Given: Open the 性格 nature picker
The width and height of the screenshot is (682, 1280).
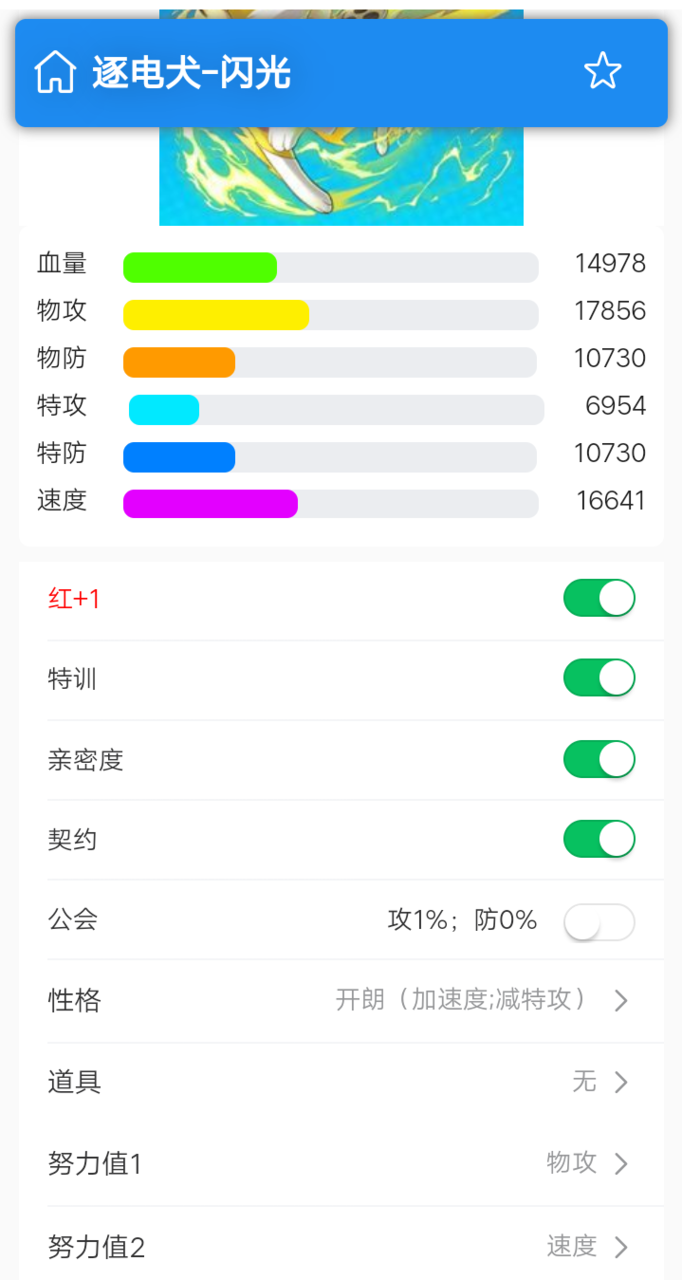Looking at the screenshot, I should coord(480,1000).
